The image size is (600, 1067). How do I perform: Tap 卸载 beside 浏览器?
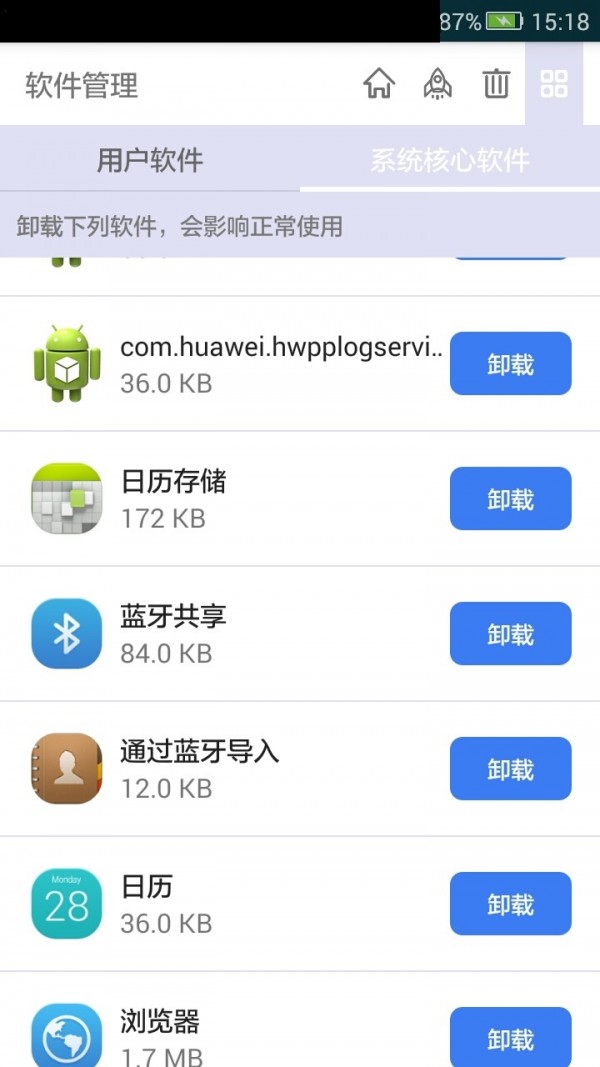point(510,1038)
